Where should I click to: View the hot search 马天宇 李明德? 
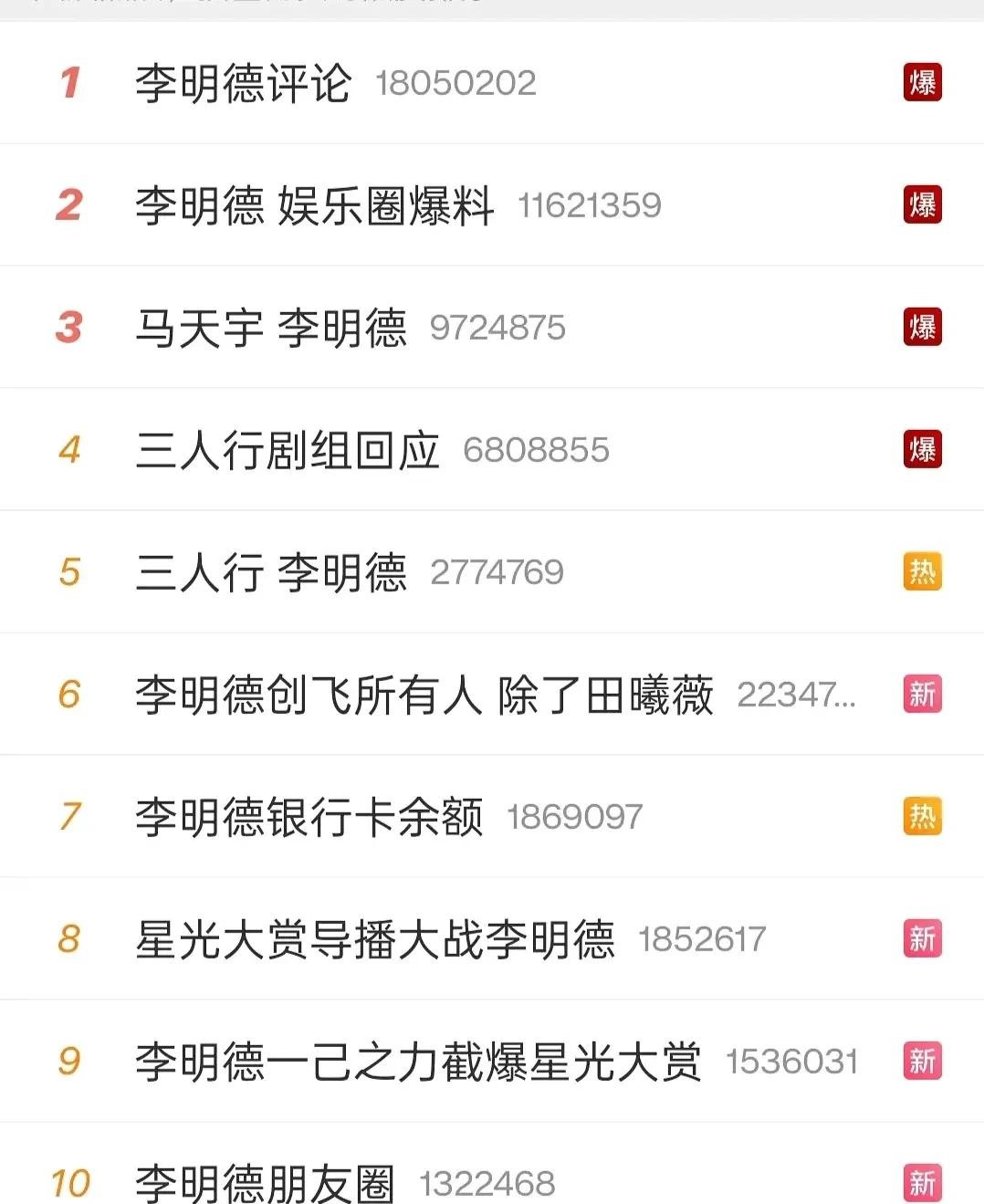pos(270,328)
